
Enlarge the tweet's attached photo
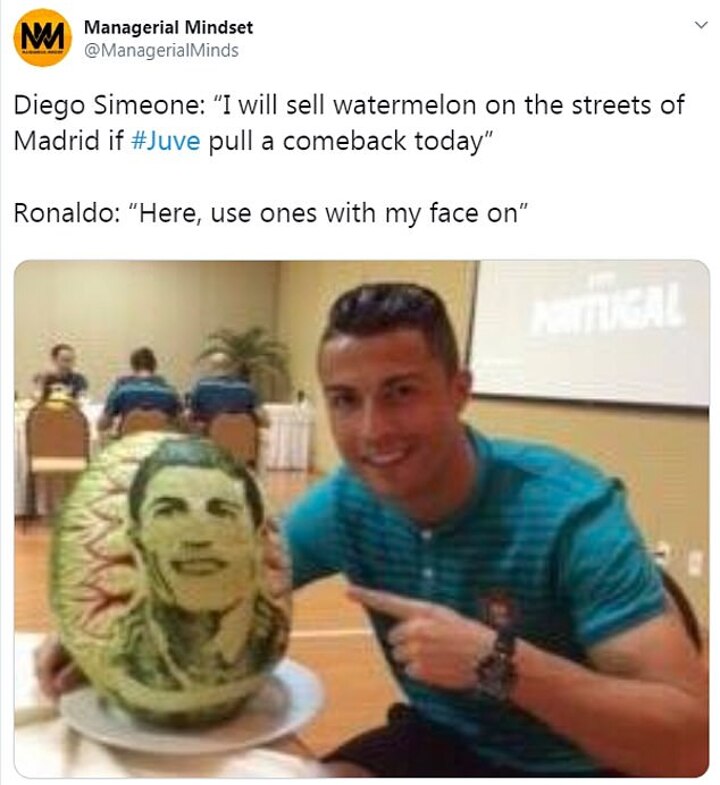[361, 518]
